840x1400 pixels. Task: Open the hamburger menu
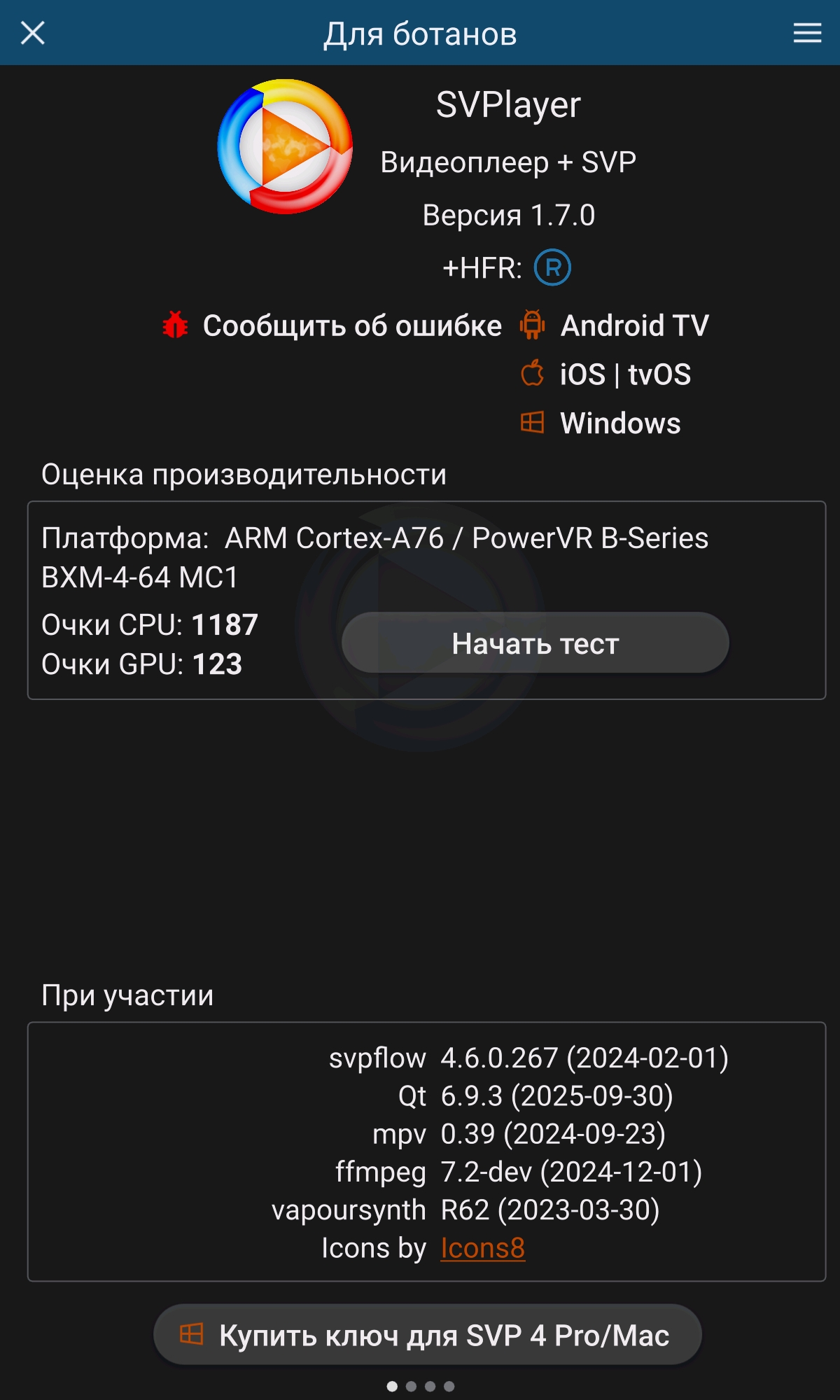click(806, 33)
